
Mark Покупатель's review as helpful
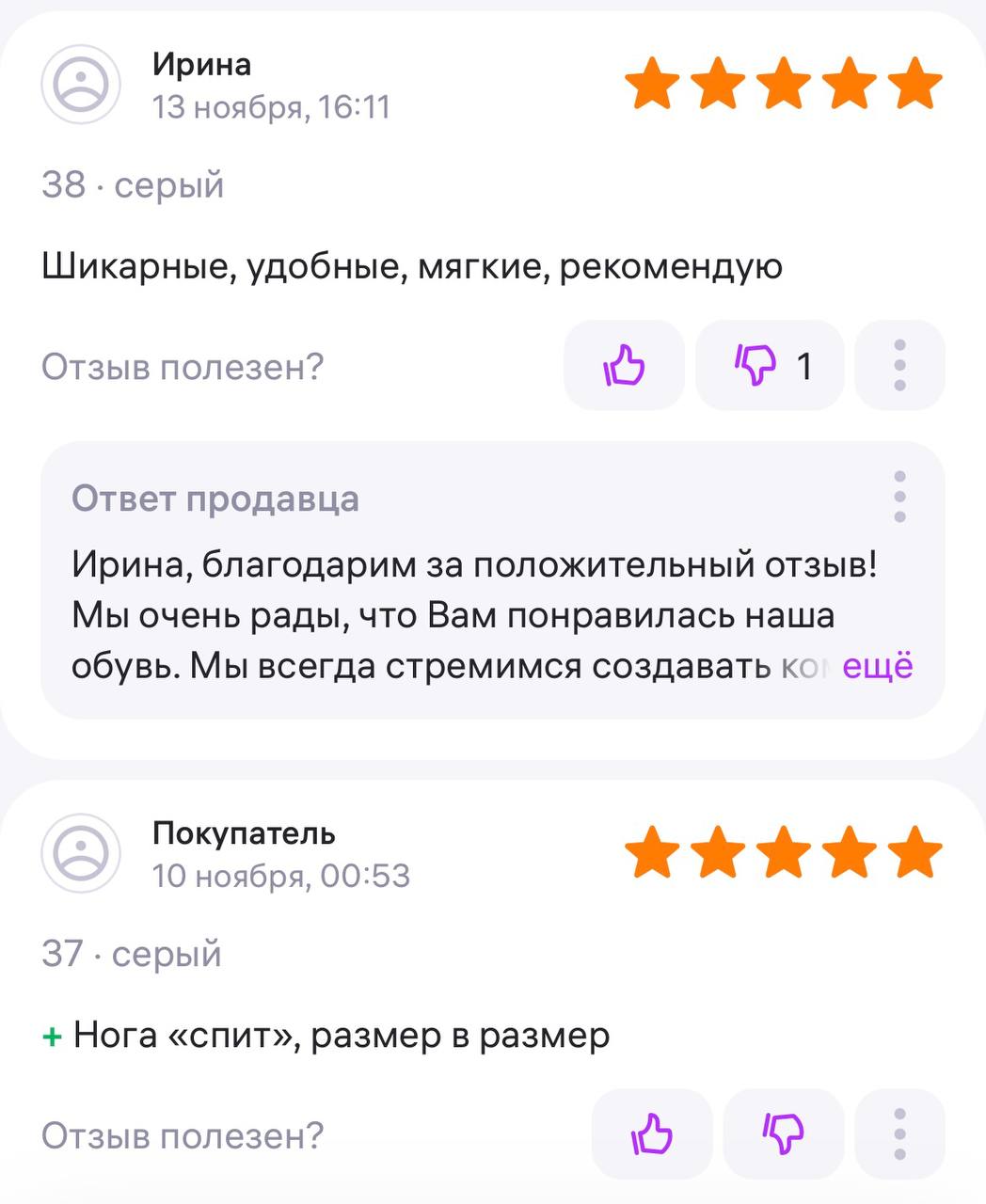click(x=652, y=1133)
